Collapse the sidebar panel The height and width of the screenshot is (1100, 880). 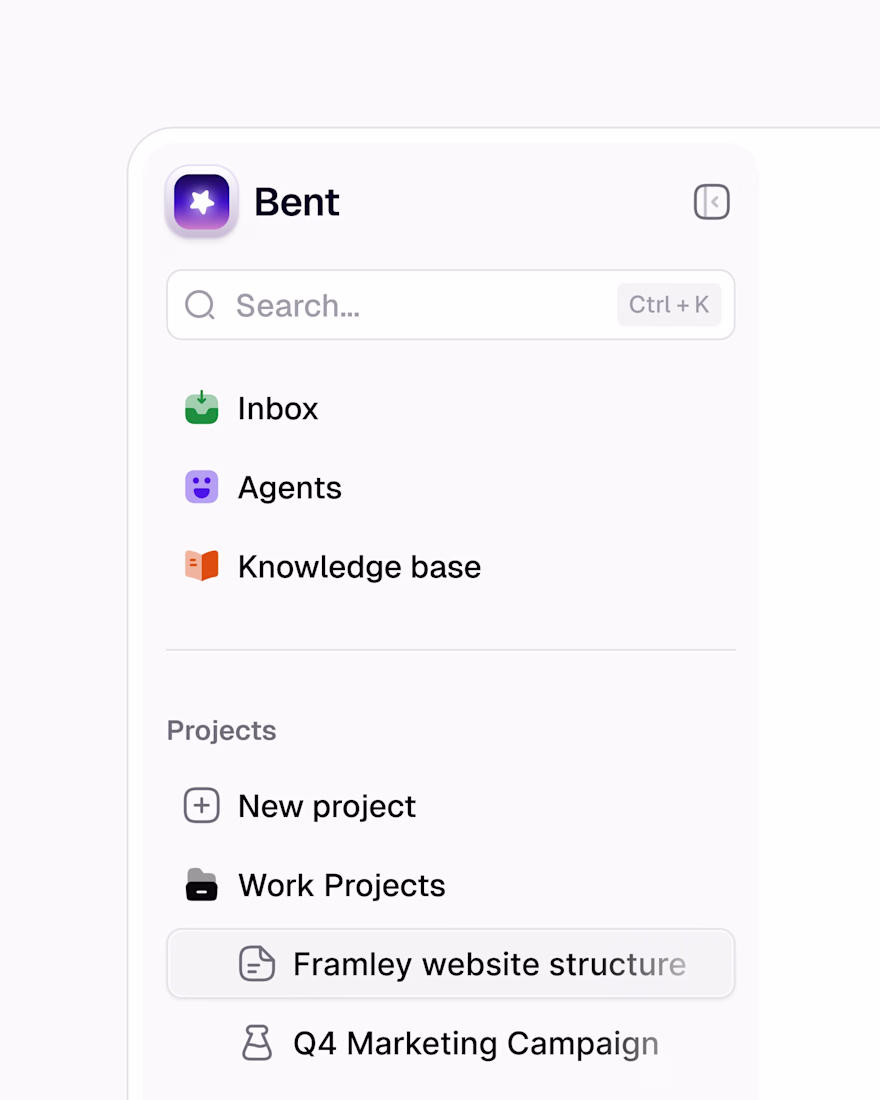pyautogui.click(x=711, y=202)
